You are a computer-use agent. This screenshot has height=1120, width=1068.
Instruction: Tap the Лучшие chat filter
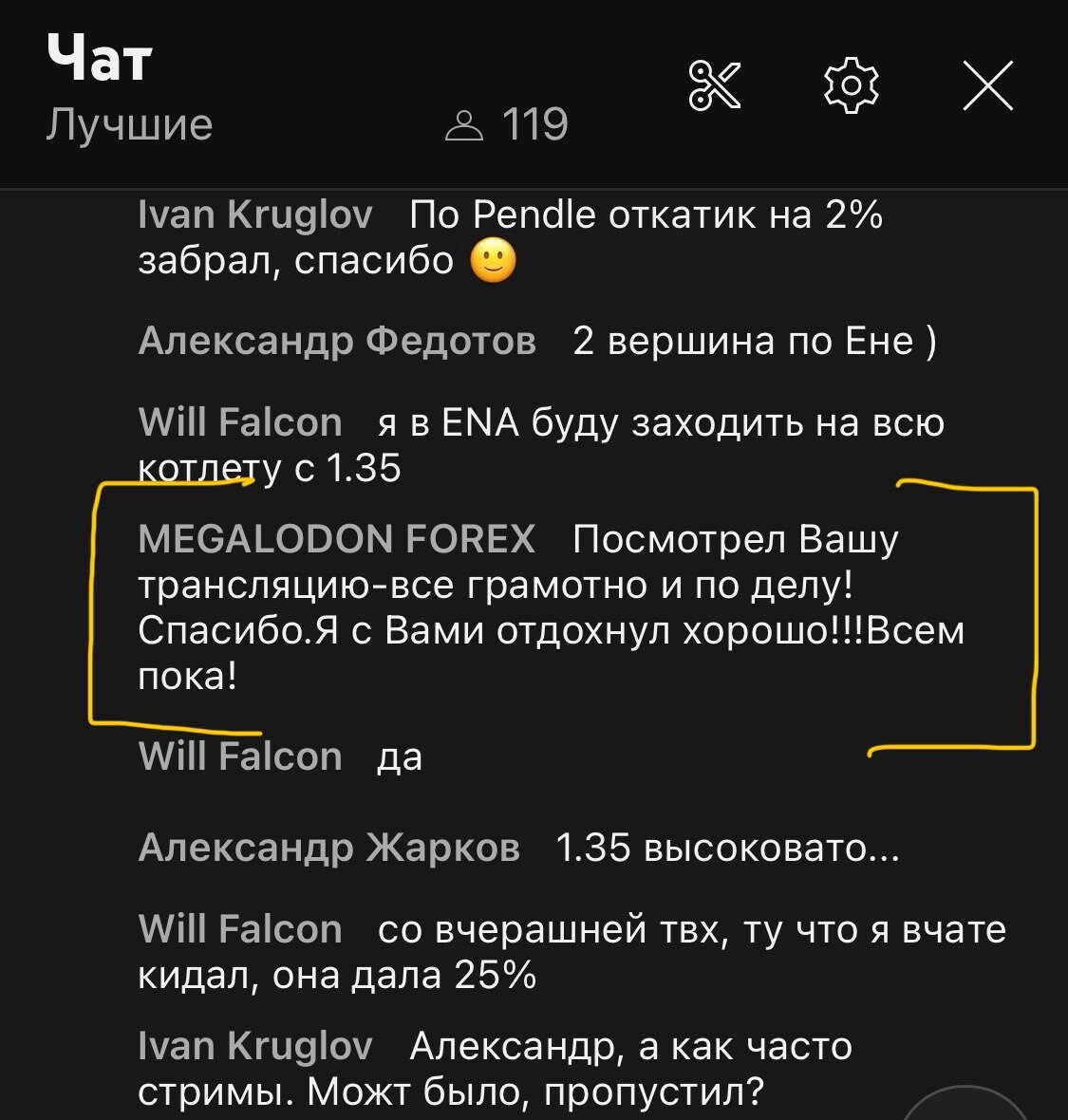tap(129, 124)
